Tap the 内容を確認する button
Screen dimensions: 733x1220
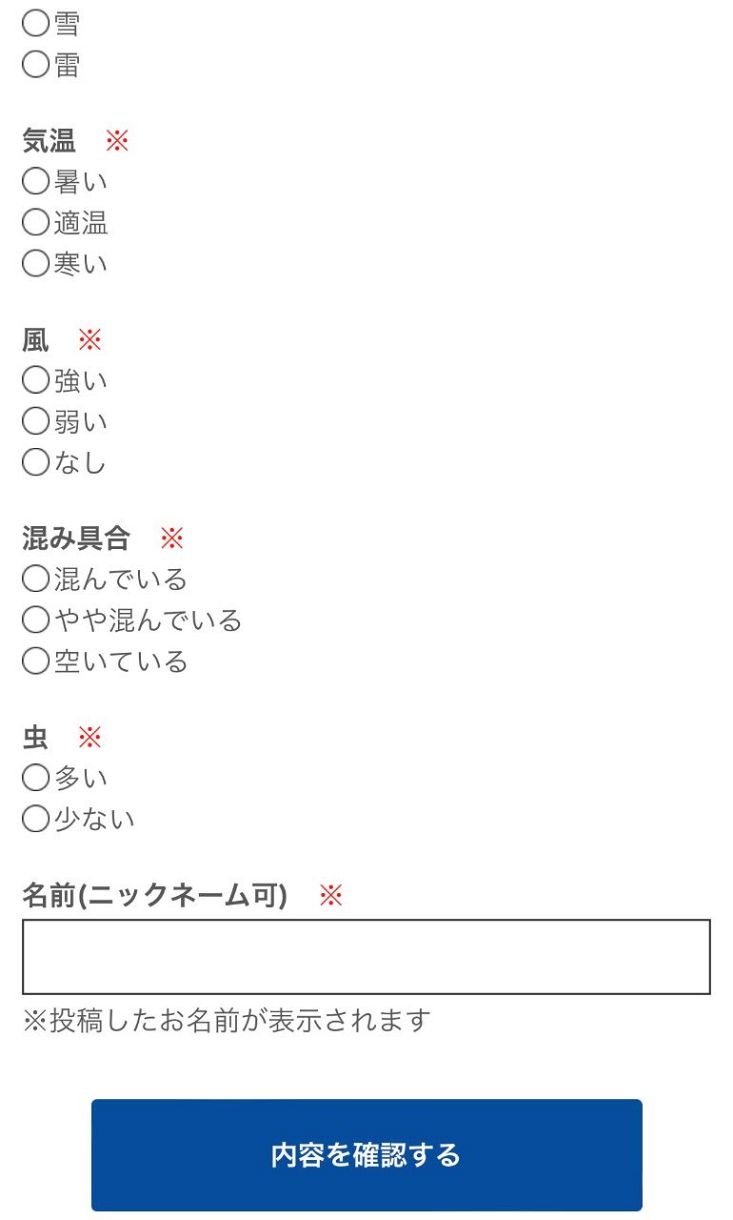pyautogui.click(x=366, y=1155)
